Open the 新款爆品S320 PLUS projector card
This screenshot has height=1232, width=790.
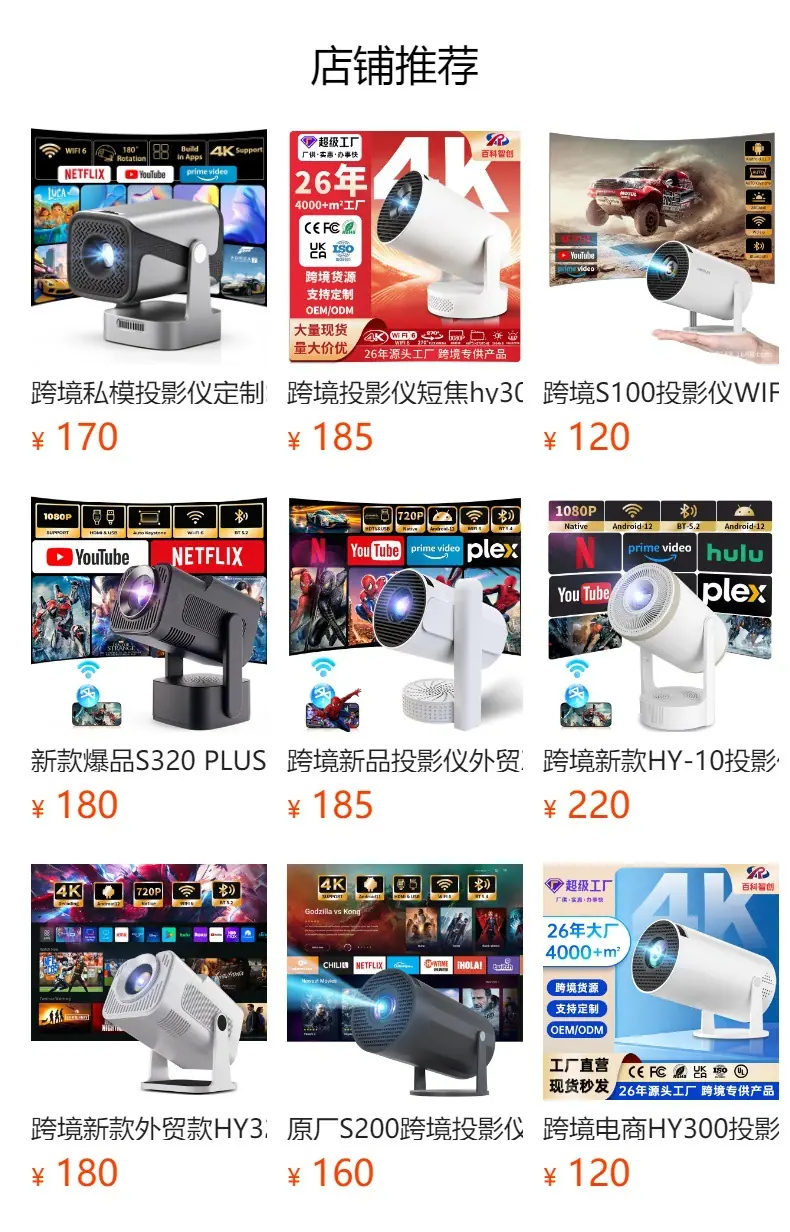pyautogui.click(x=149, y=659)
